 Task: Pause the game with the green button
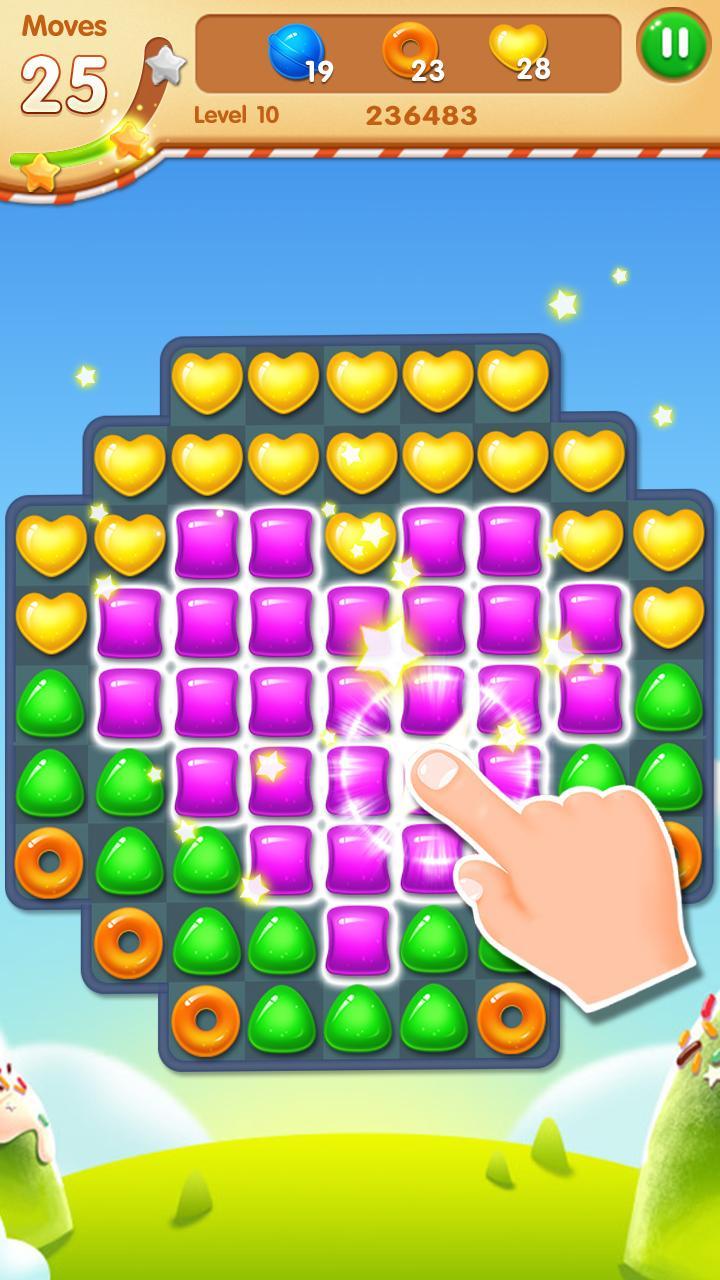pos(675,45)
